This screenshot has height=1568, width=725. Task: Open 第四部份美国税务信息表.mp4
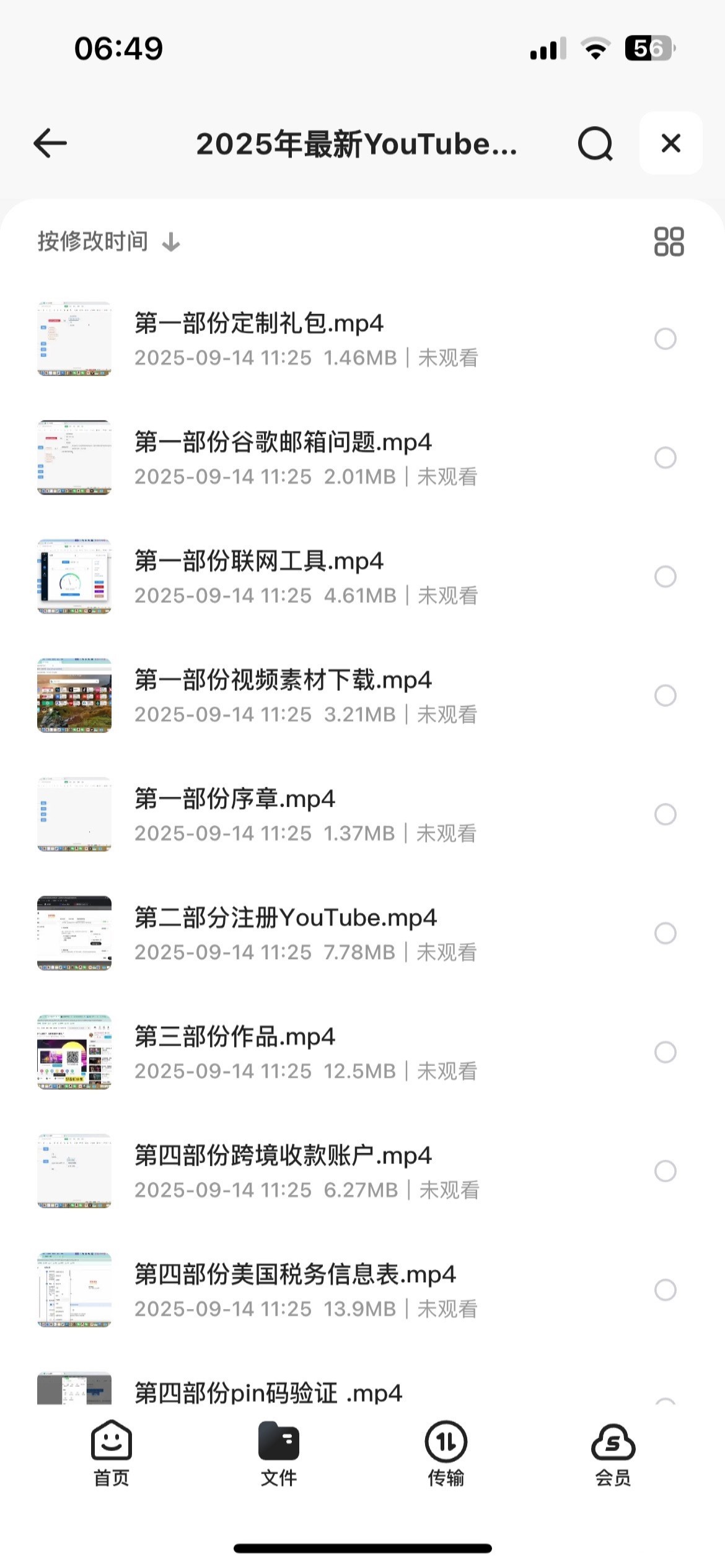point(295,1275)
